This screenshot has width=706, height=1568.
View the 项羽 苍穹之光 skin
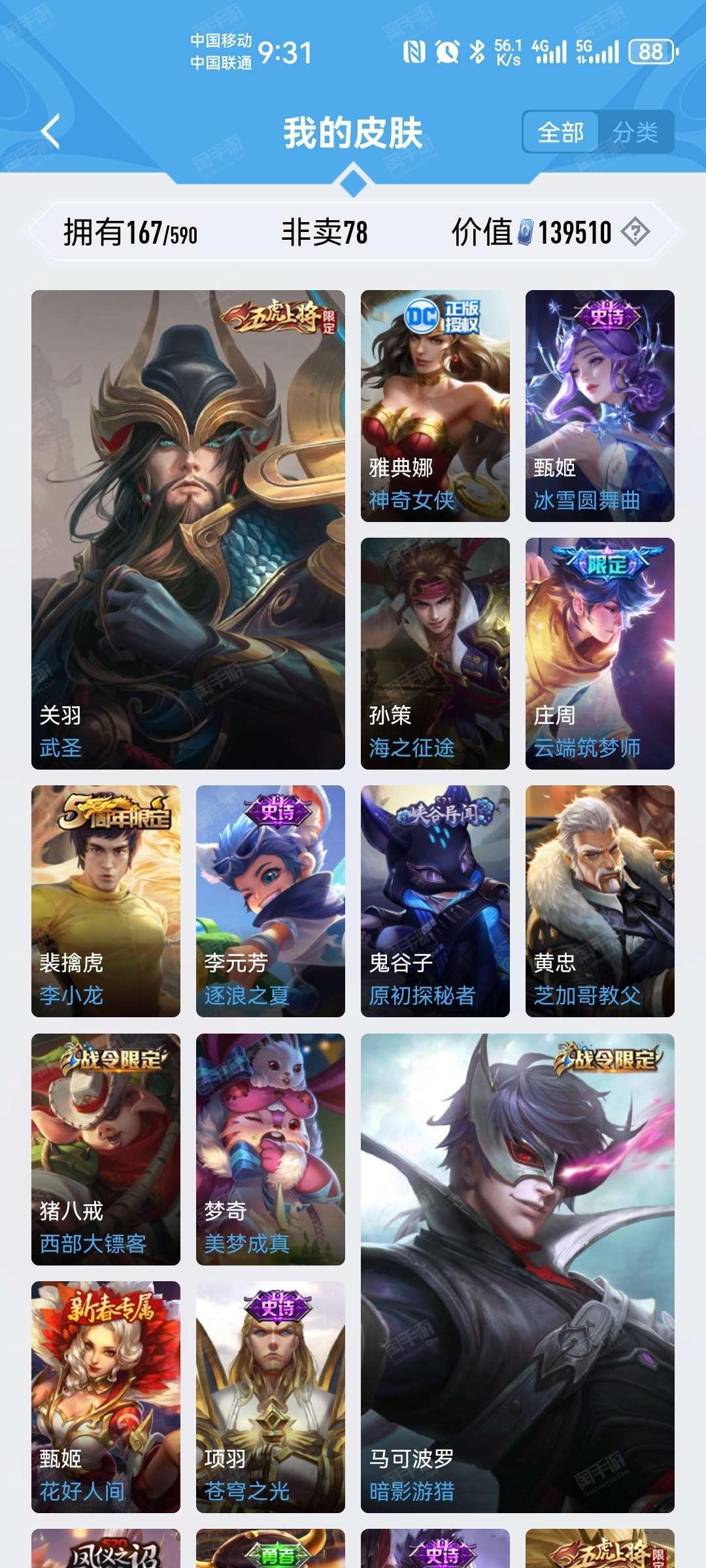(x=271, y=1397)
